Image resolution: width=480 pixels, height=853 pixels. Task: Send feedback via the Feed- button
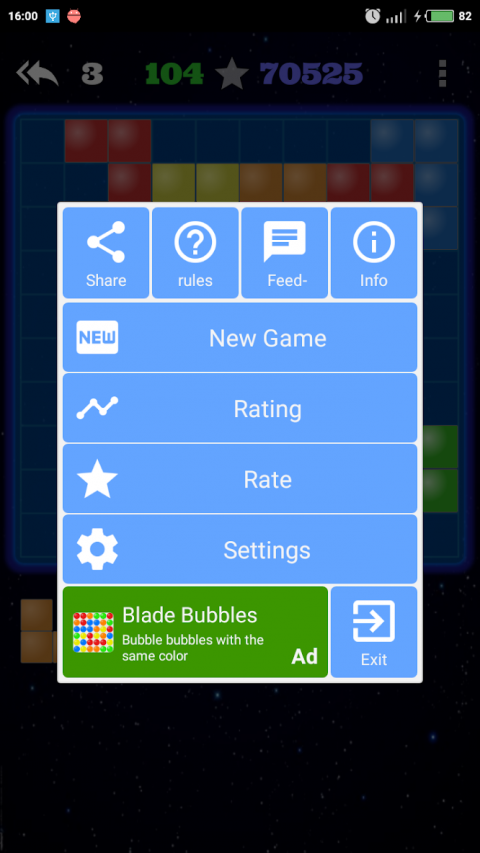pyautogui.click(x=285, y=252)
